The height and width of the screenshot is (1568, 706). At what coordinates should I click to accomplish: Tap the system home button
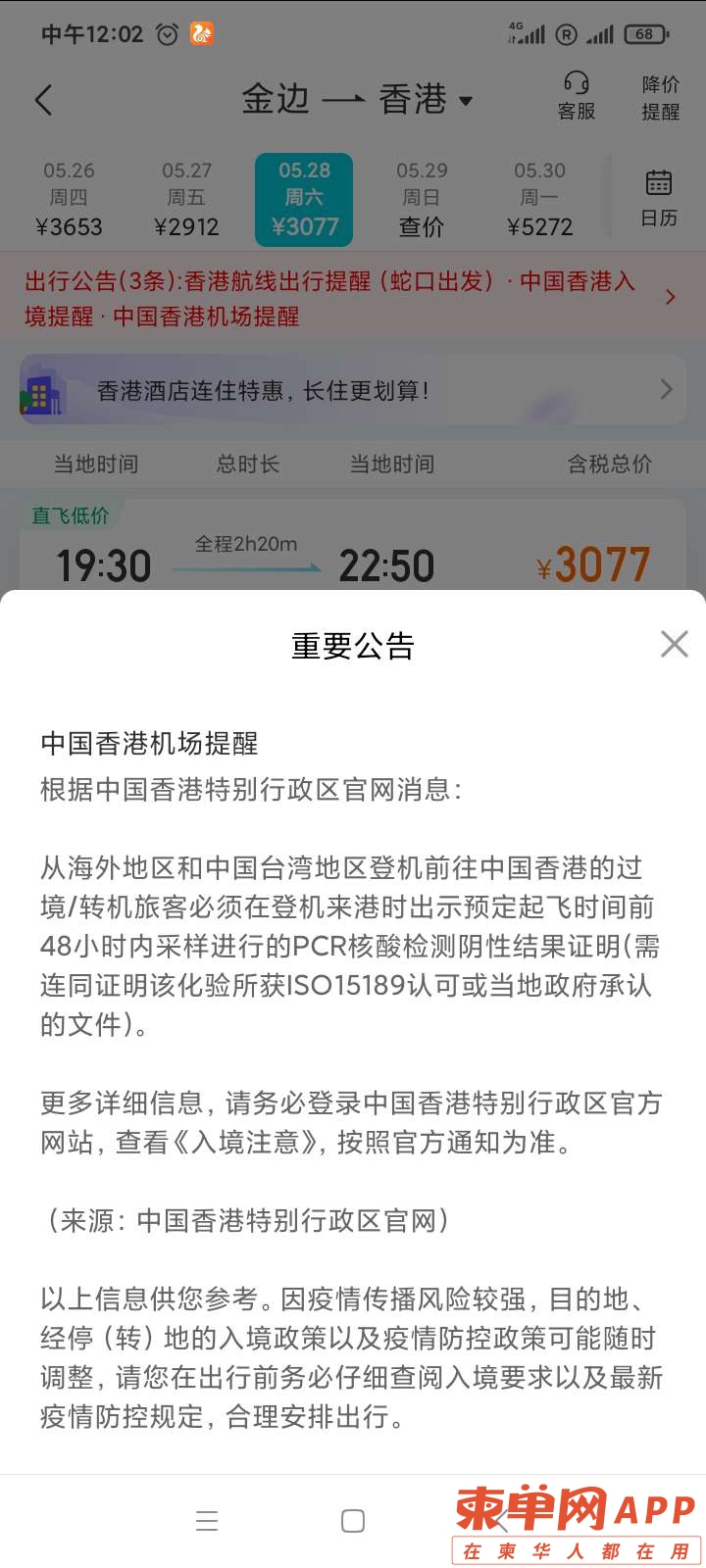353,1520
